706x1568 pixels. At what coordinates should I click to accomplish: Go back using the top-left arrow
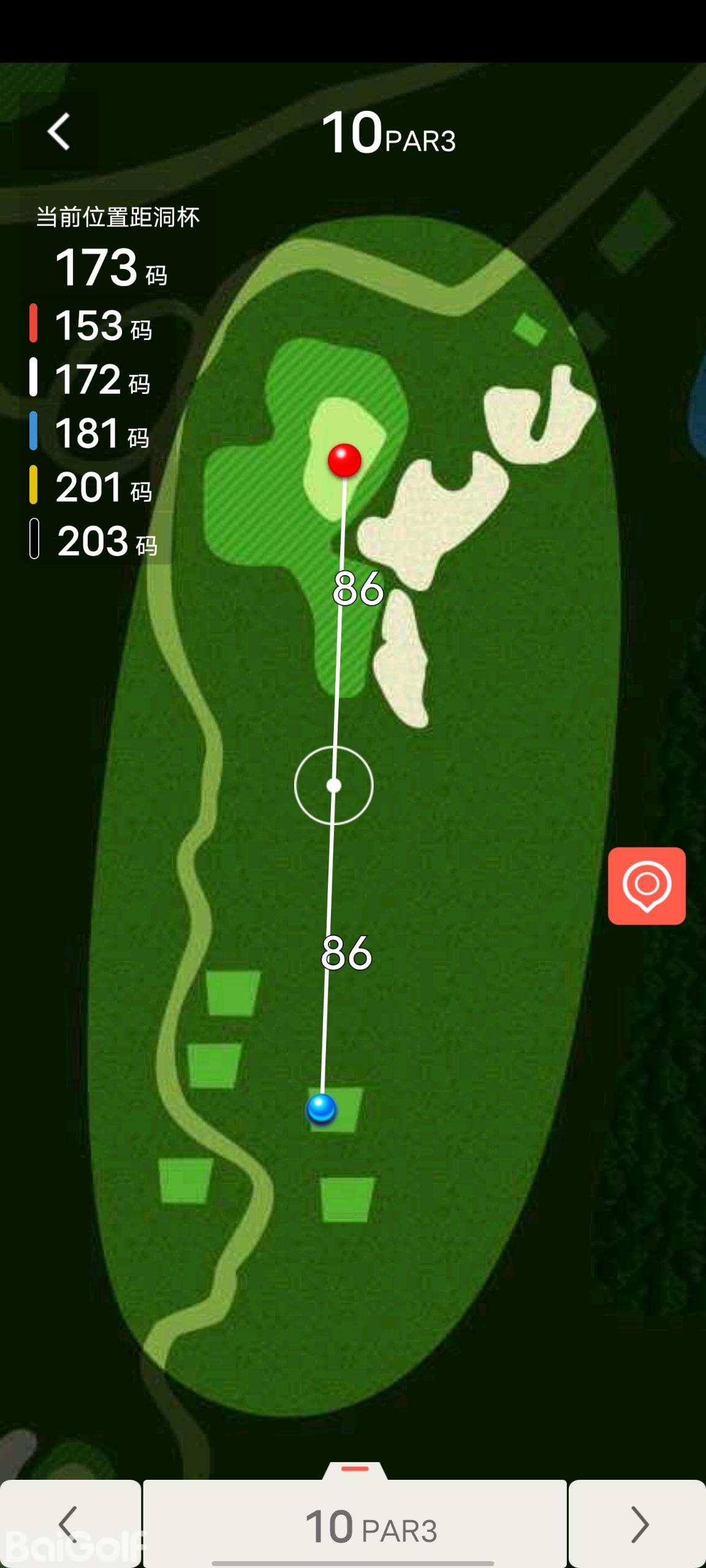pos(59,132)
